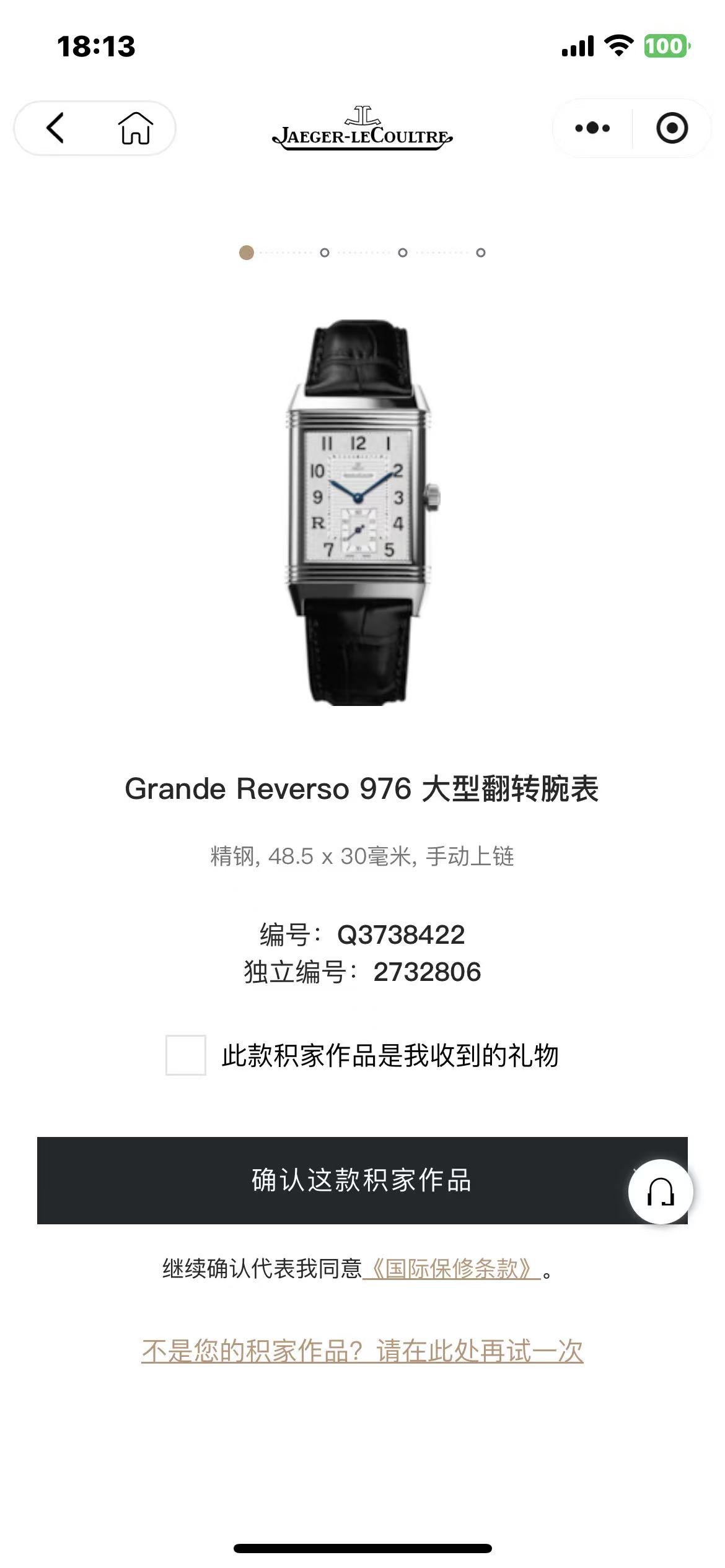725x1568 pixels.
Task: Open the headset customer service button
Action: (x=660, y=1191)
